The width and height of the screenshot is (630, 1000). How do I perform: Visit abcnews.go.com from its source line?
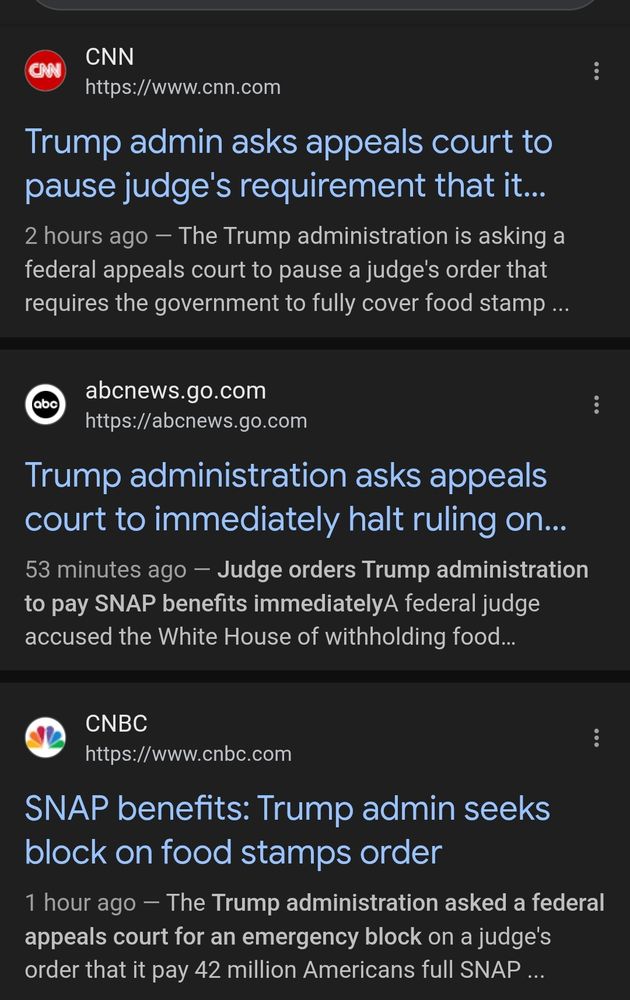(x=195, y=405)
